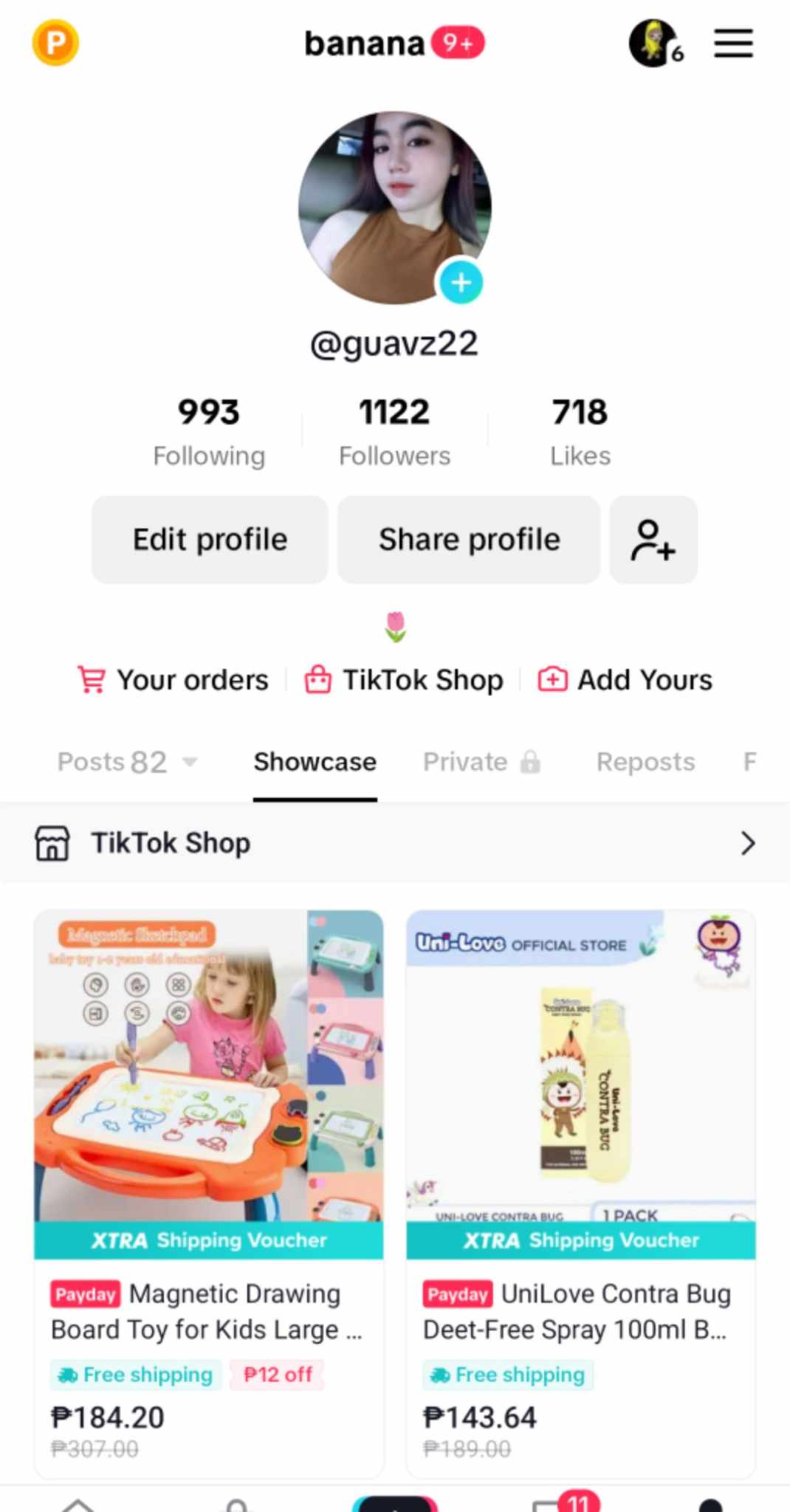The height and width of the screenshot is (1512, 790).
Task: Open Add Yours
Action: (625, 680)
